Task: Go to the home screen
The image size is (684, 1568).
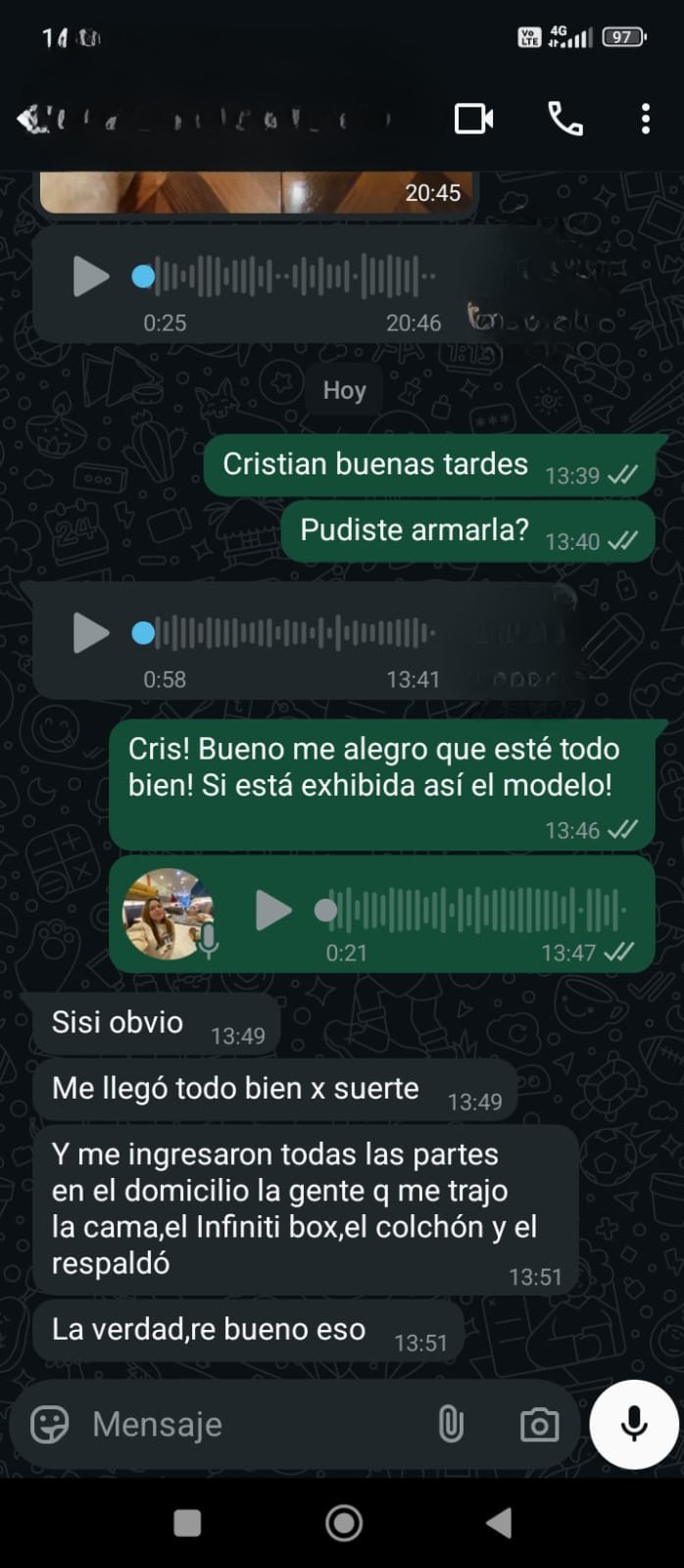Action: pos(344,1522)
